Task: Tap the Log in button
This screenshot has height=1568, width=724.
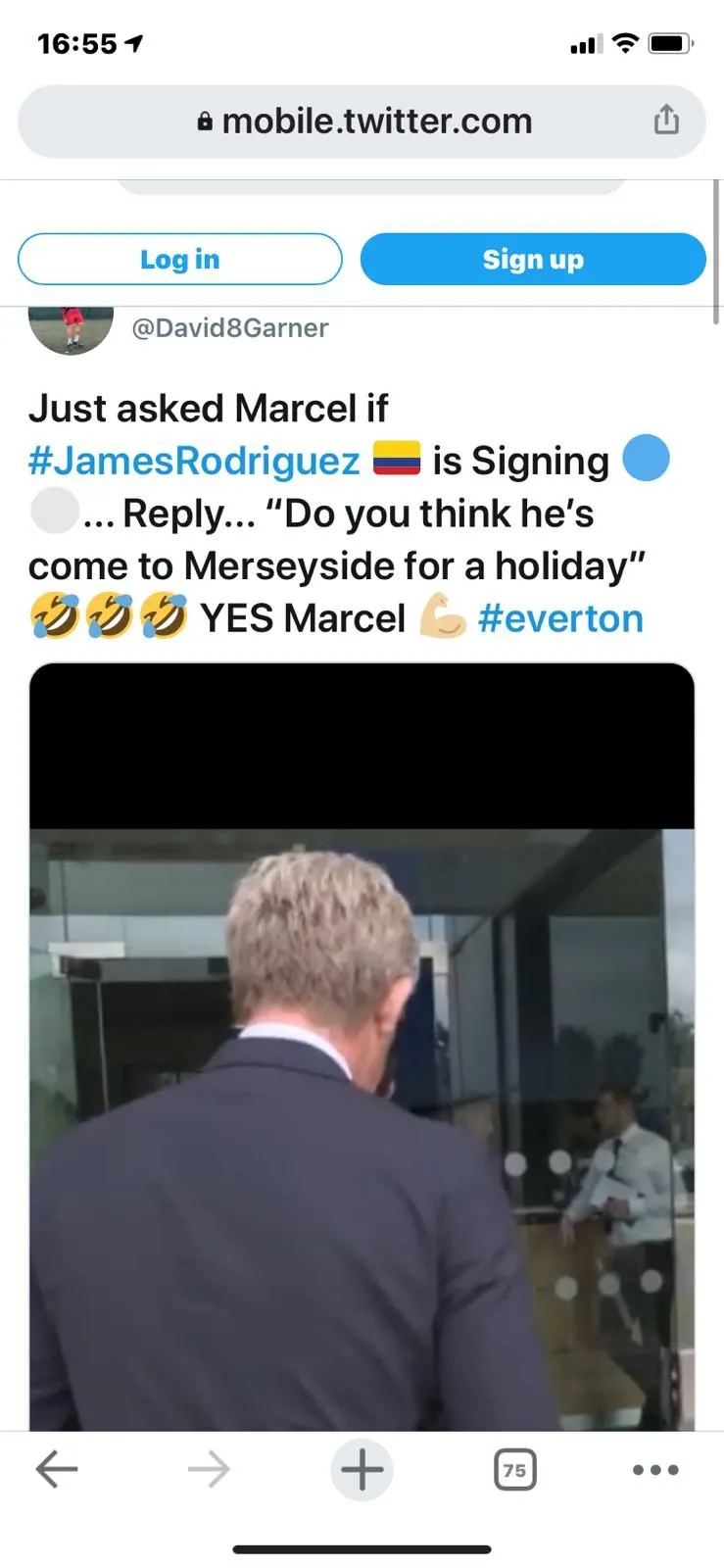Action: [180, 260]
